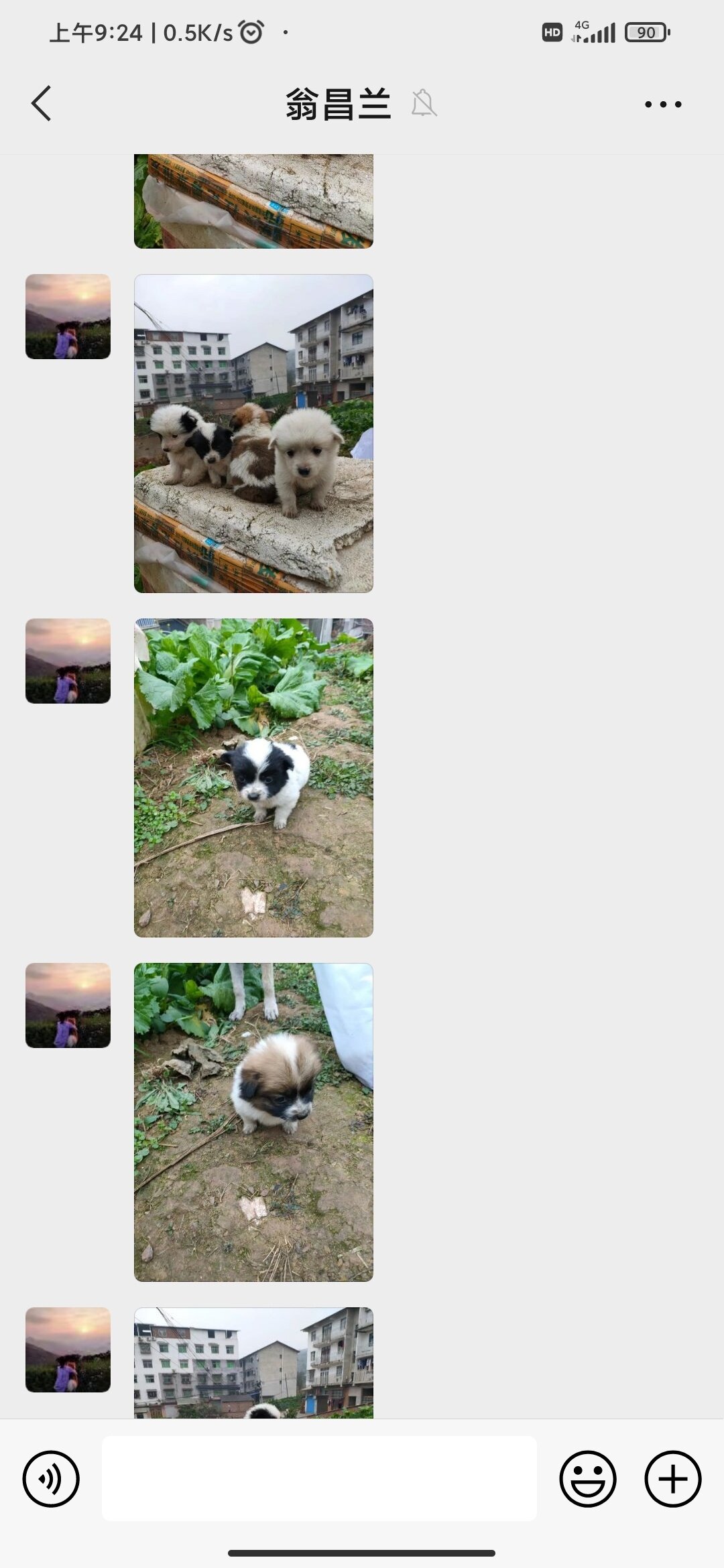Switch to voice message input

click(51, 1478)
